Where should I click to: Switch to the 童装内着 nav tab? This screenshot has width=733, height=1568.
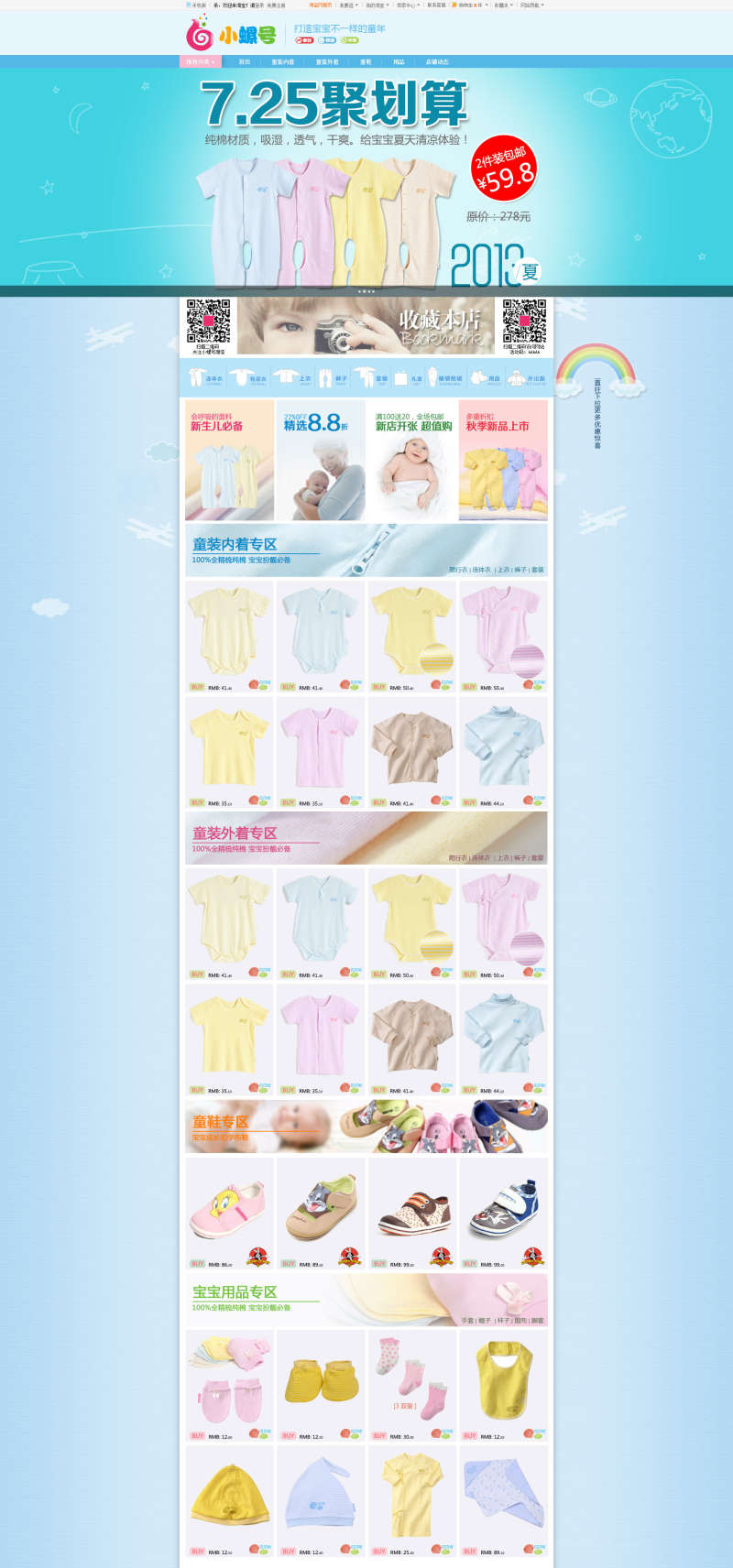pos(283,61)
